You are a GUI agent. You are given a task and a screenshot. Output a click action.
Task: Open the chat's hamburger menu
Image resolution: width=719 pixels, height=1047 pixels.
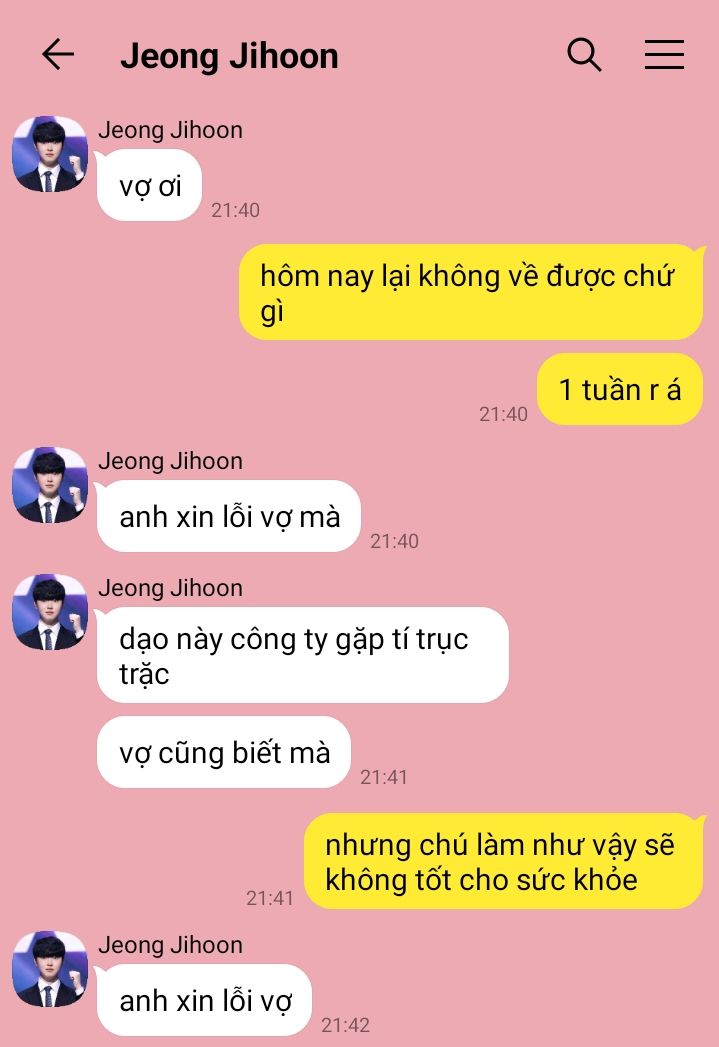click(664, 55)
